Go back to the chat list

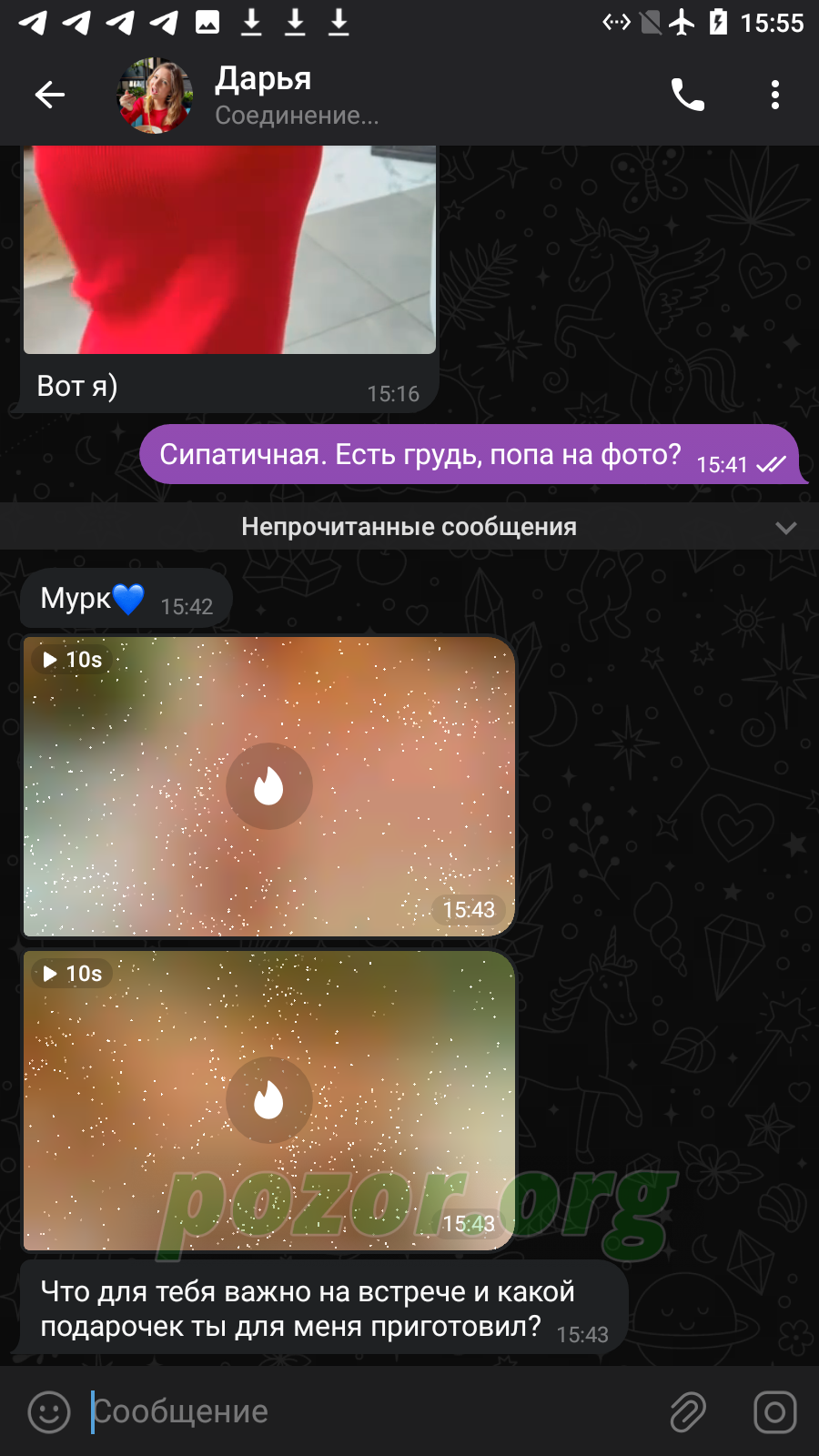tap(50, 95)
